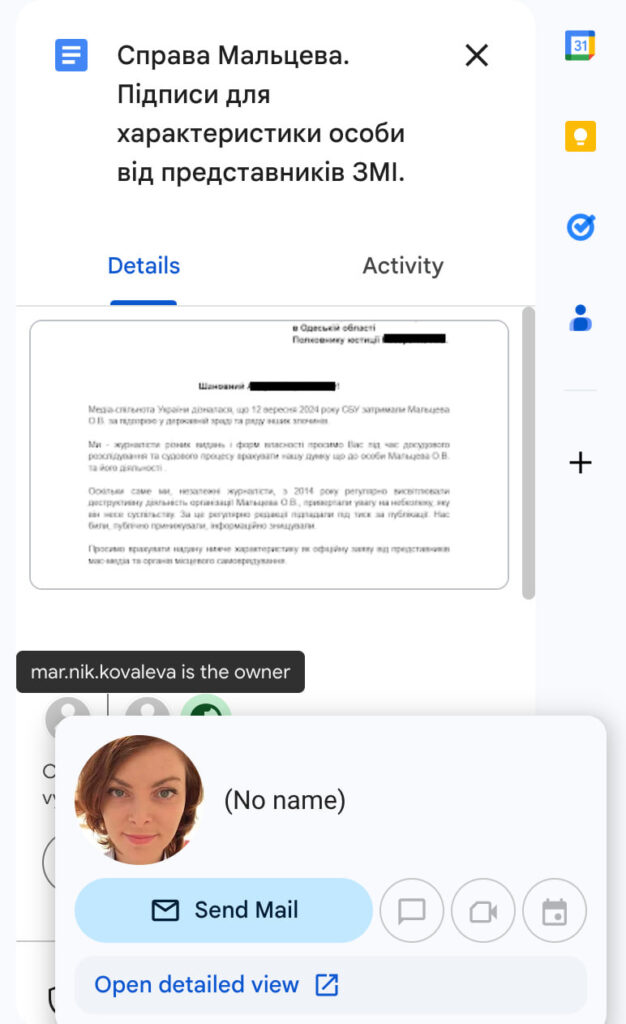Close the file details panel

477,56
